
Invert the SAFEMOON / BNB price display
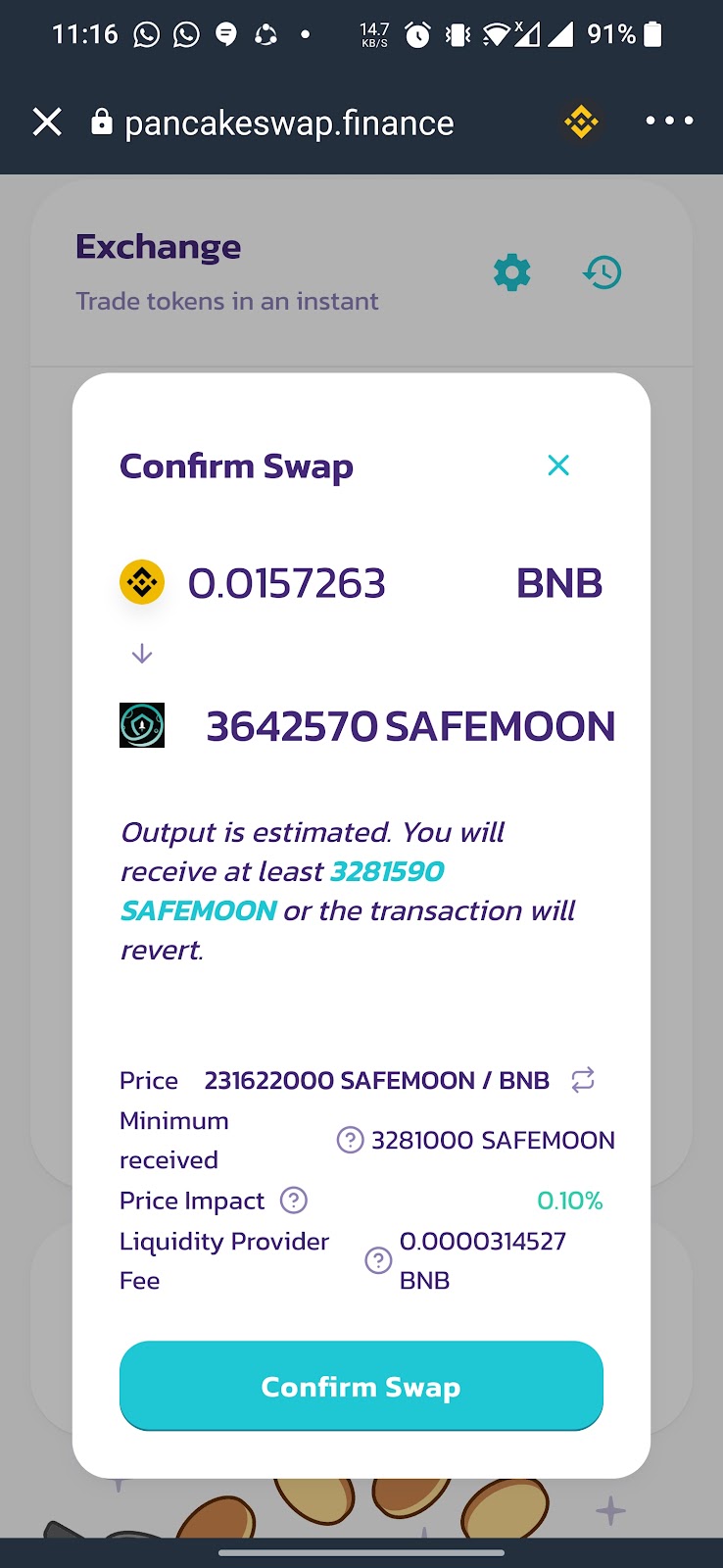[583, 1080]
